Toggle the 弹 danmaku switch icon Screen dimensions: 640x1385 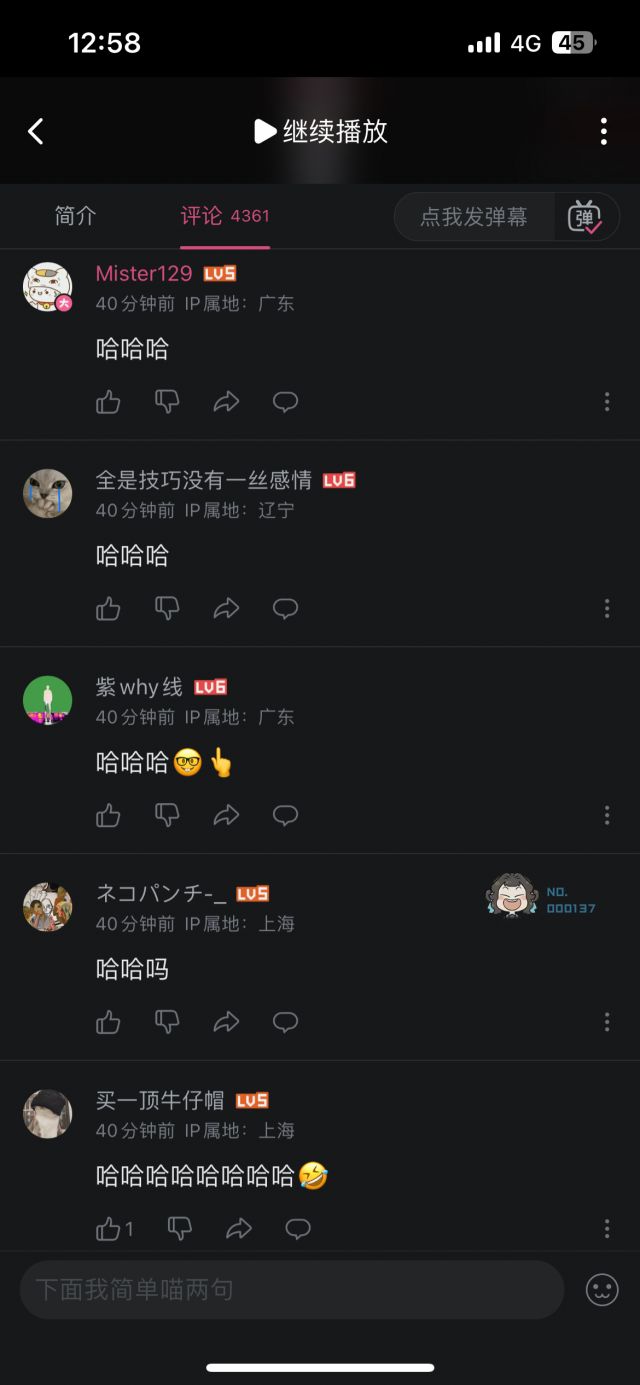585,217
